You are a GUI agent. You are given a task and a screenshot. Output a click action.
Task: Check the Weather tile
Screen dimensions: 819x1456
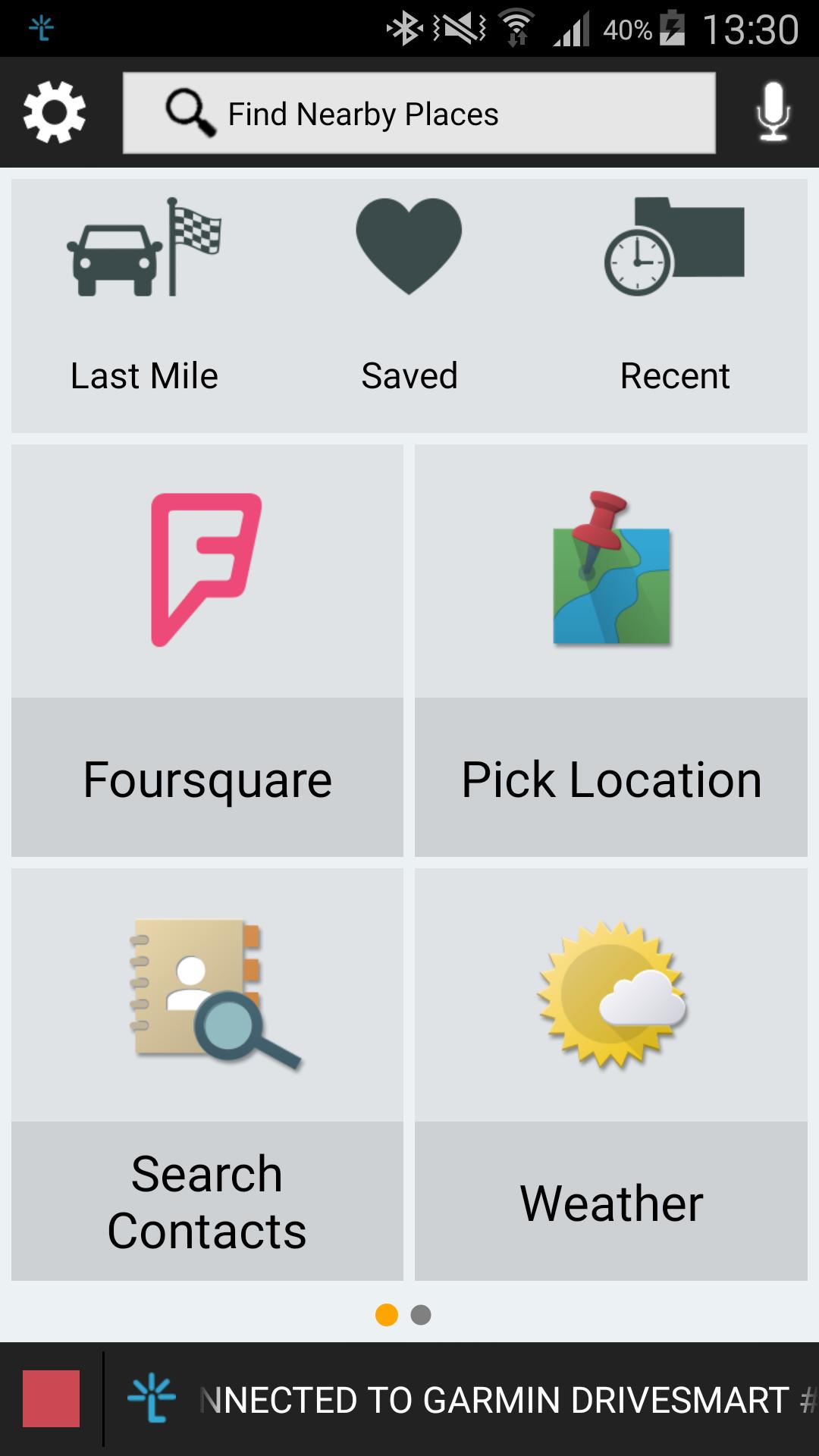pos(611,1074)
